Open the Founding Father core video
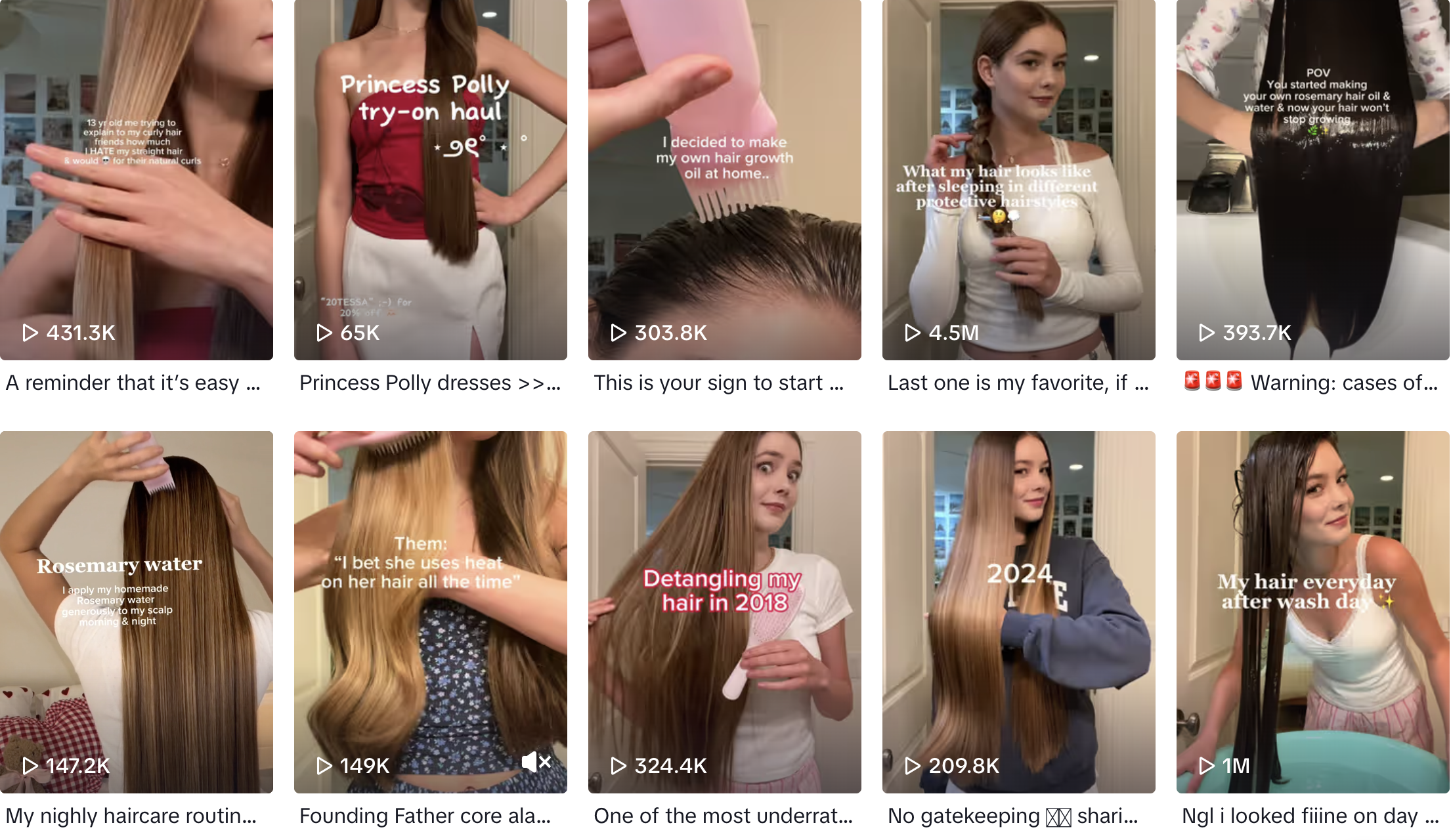Image resolution: width=1451 pixels, height=840 pixels. pos(430,610)
